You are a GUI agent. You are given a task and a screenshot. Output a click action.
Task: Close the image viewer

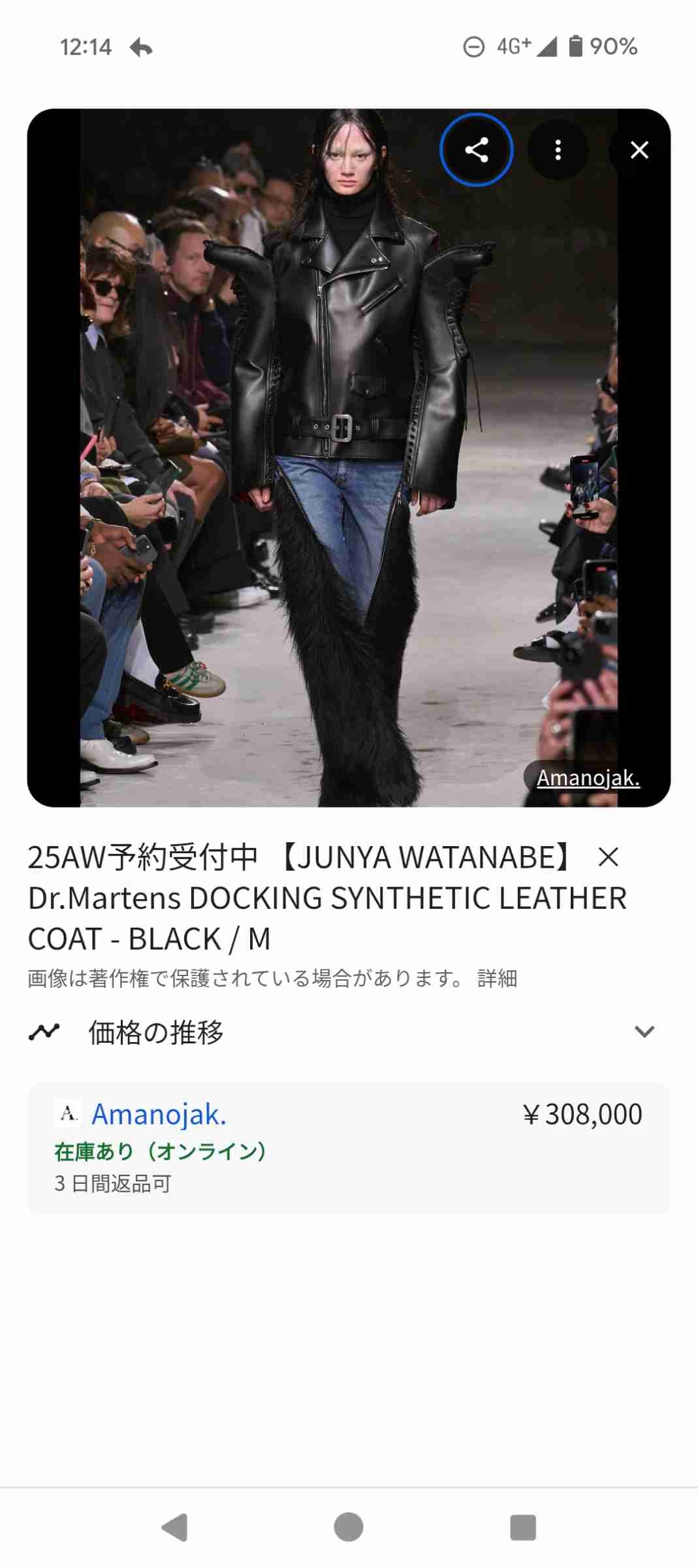[x=639, y=150]
